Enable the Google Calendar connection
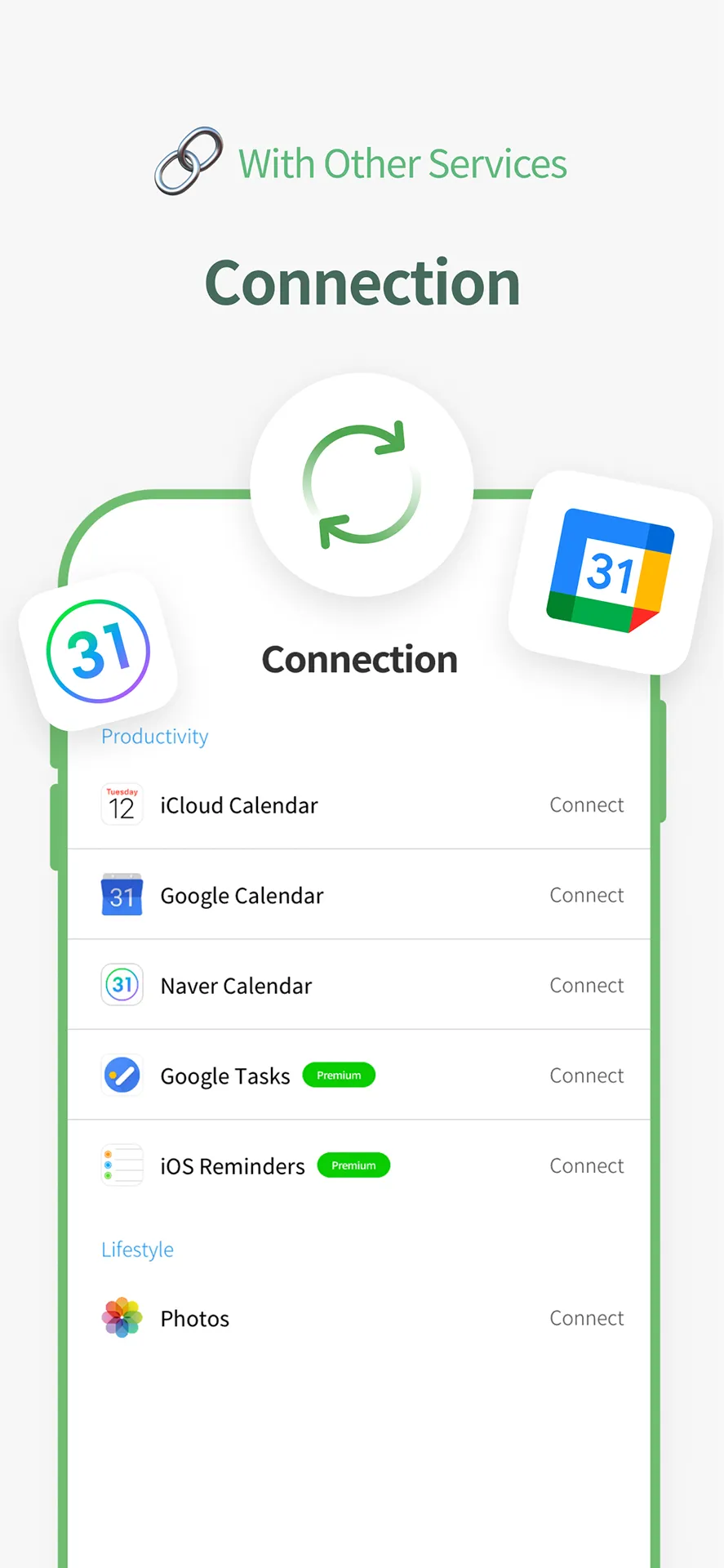 pyautogui.click(x=586, y=895)
